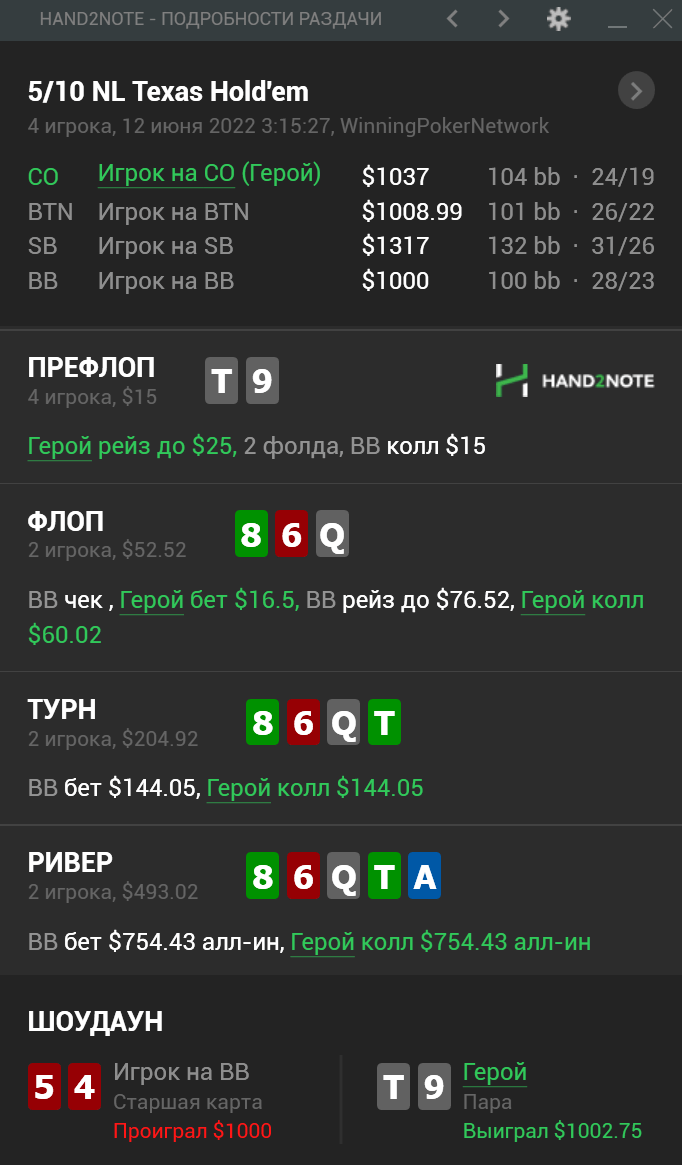Open the settings gear
The height and width of the screenshot is (1165, 682).
(x=559, y=19)
